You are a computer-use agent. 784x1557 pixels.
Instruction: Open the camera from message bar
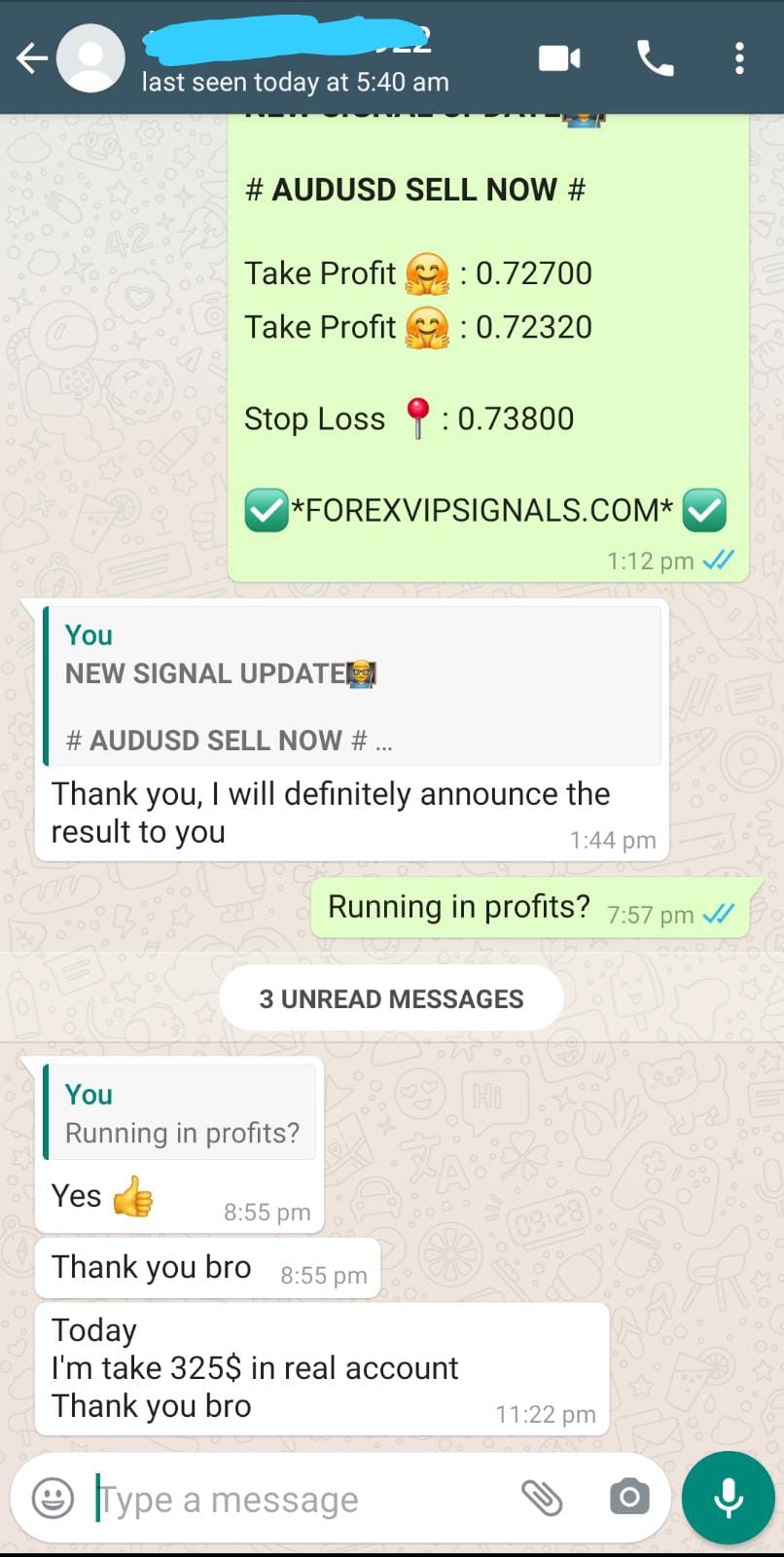click(x=629, y=1498)
